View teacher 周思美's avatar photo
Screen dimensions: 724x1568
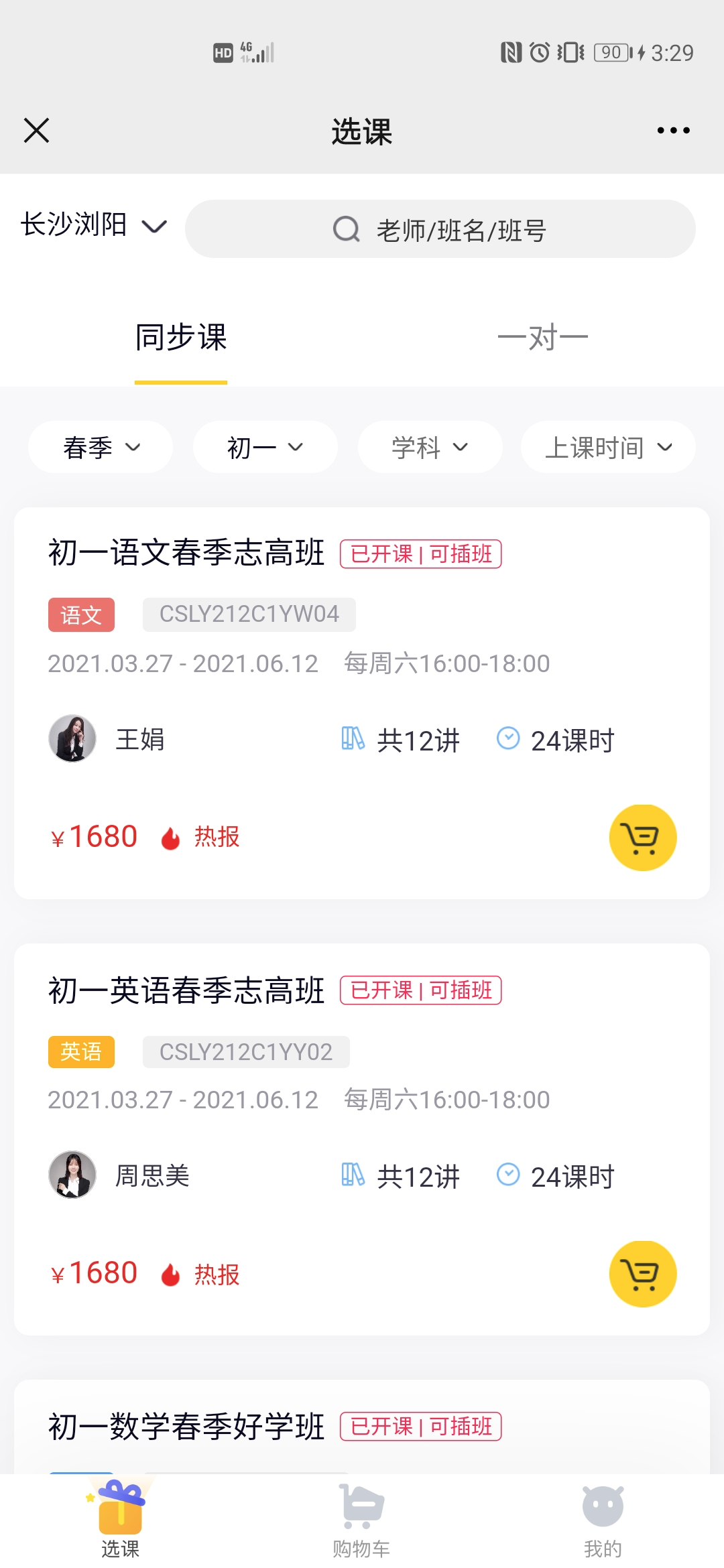click(73, 1176)
